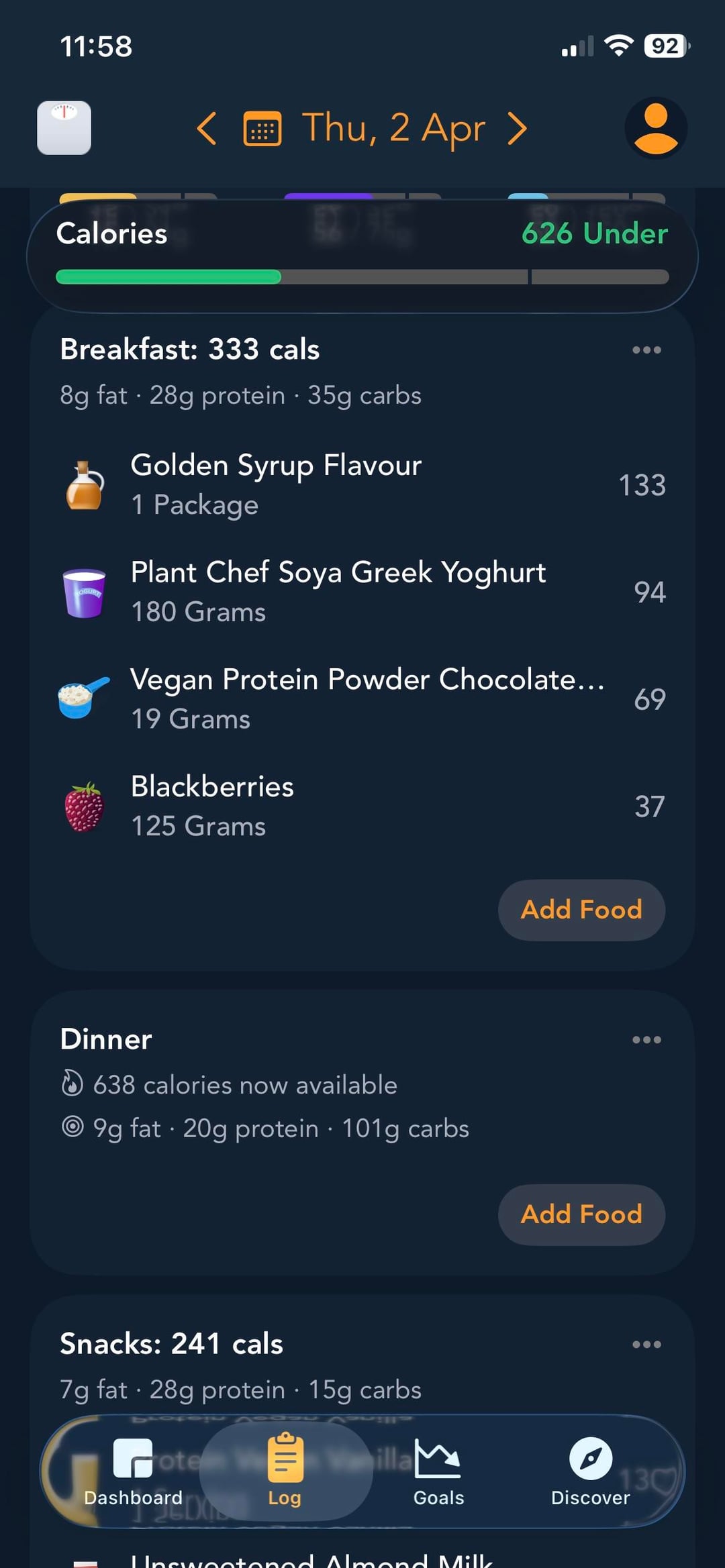This screenshot has height=1568, width=725.
Task: Open Breakfast more options menu
Action: 646,350
